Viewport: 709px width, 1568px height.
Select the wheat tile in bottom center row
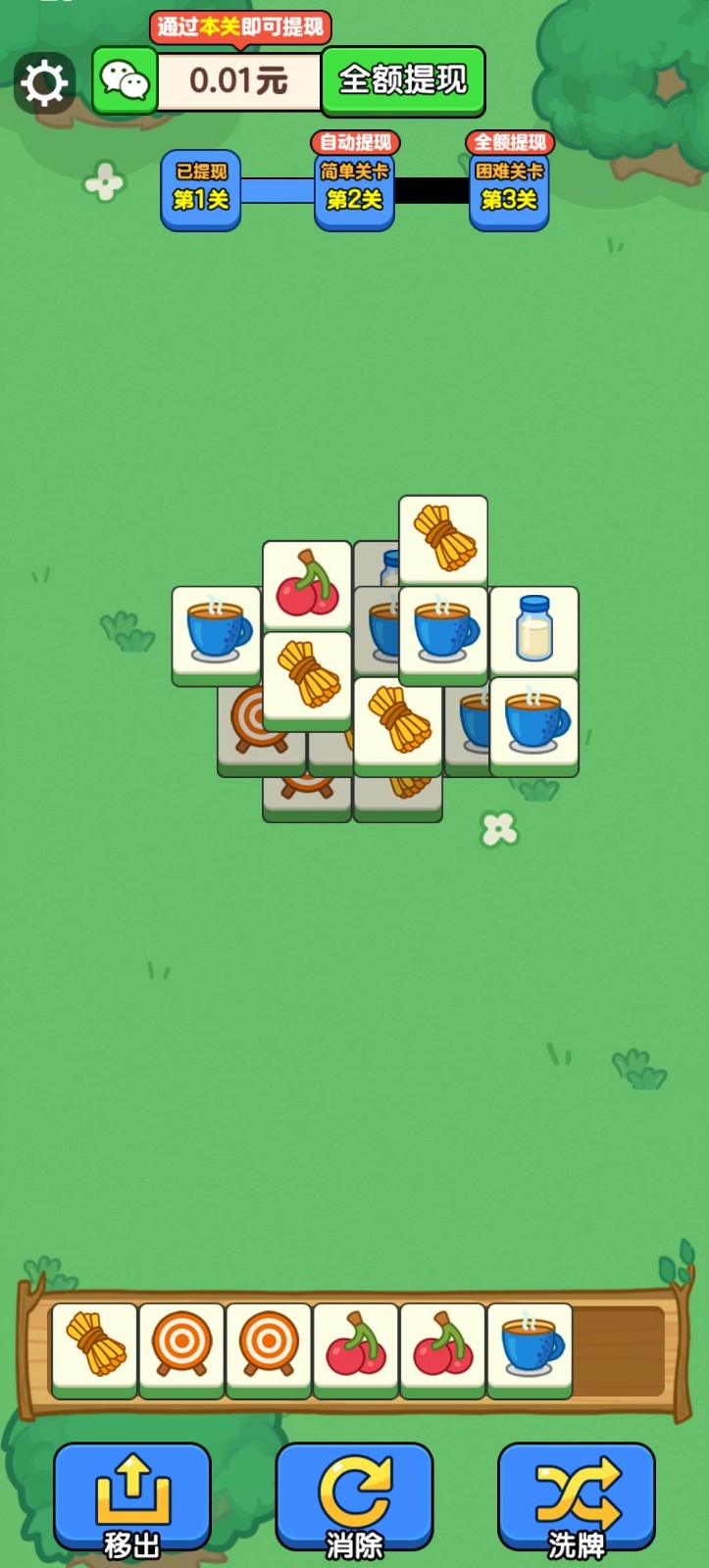[398, 720]
